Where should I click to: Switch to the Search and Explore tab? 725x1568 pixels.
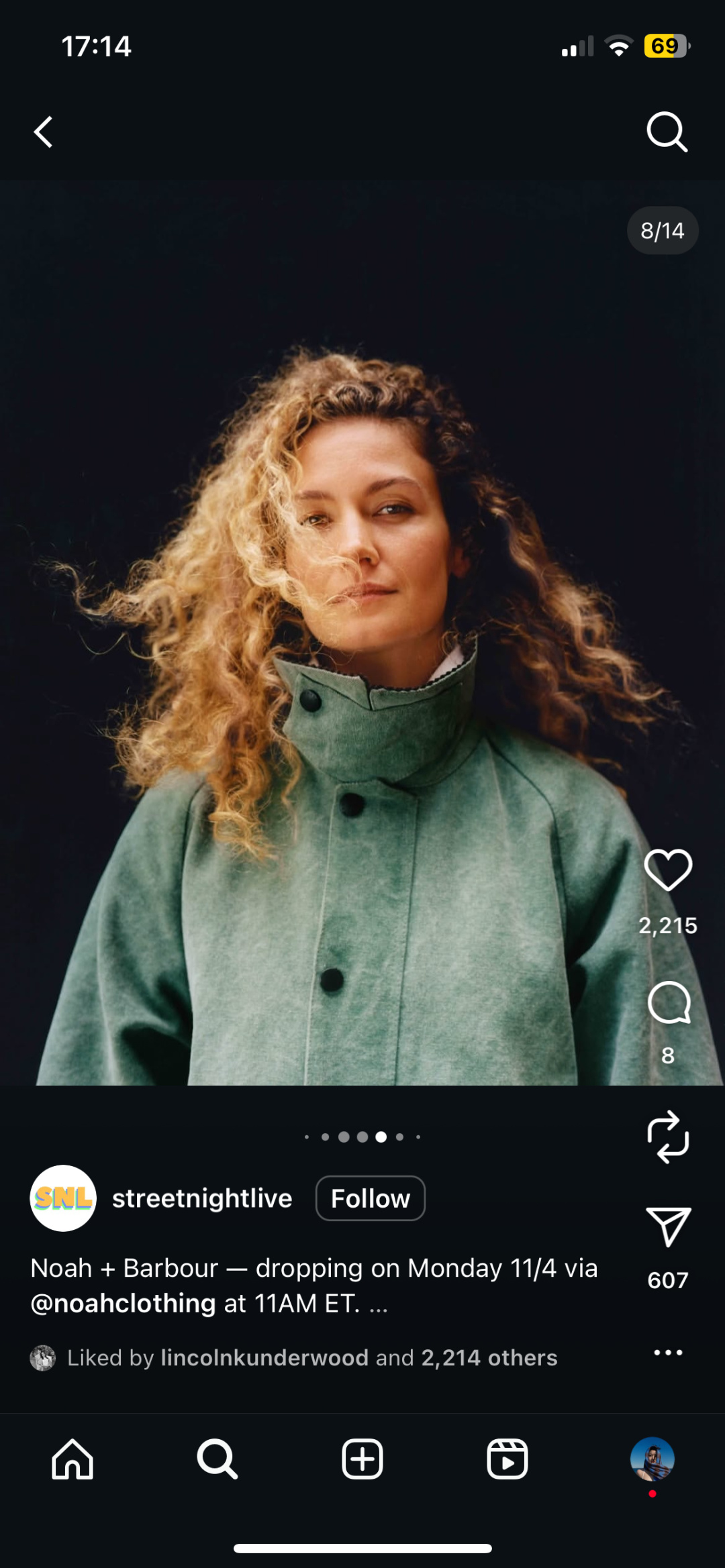[217, 1459]
